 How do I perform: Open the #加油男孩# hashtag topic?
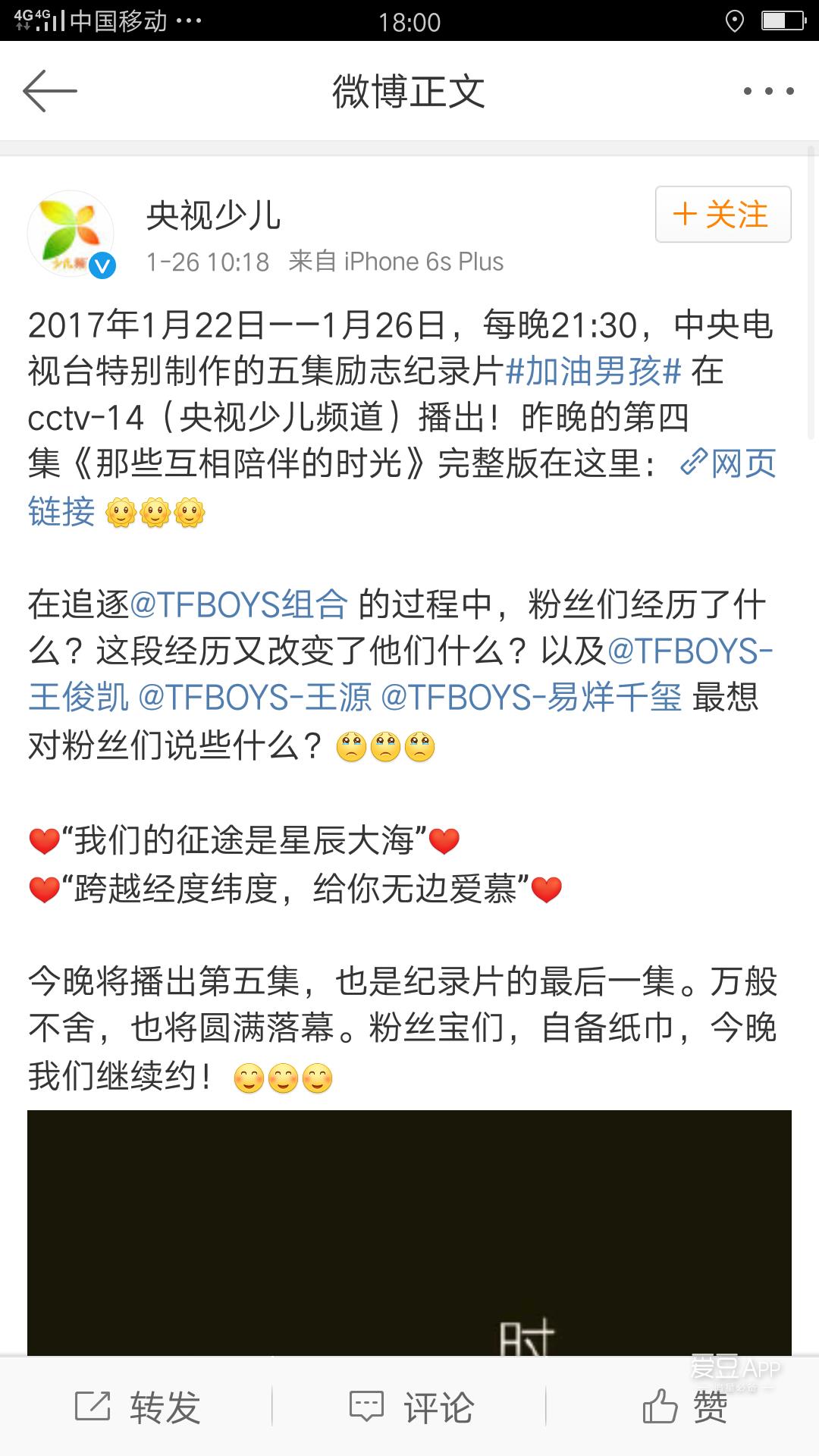coord(593,372)
